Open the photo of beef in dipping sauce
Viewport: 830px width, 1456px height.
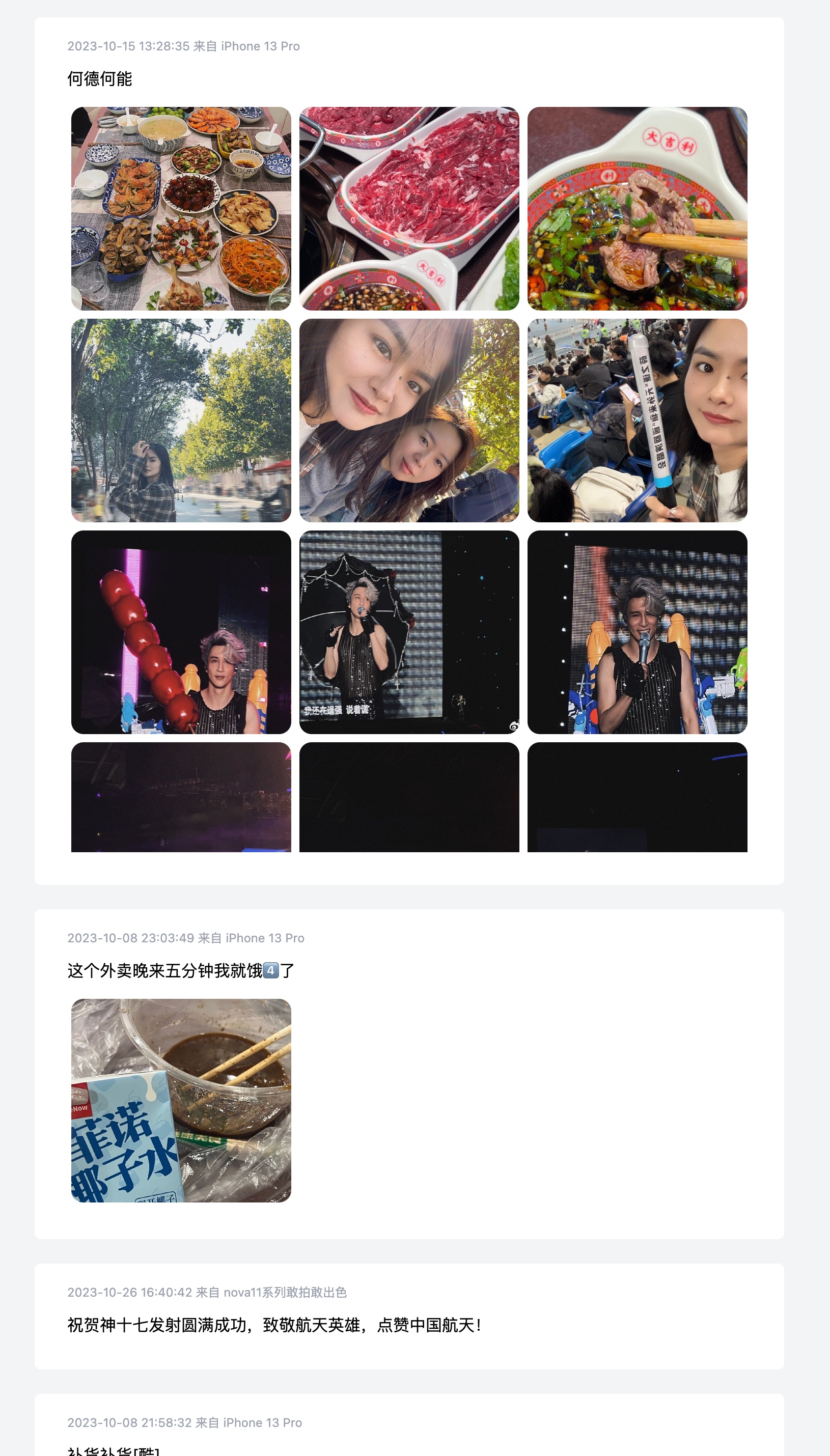(637, 209)
